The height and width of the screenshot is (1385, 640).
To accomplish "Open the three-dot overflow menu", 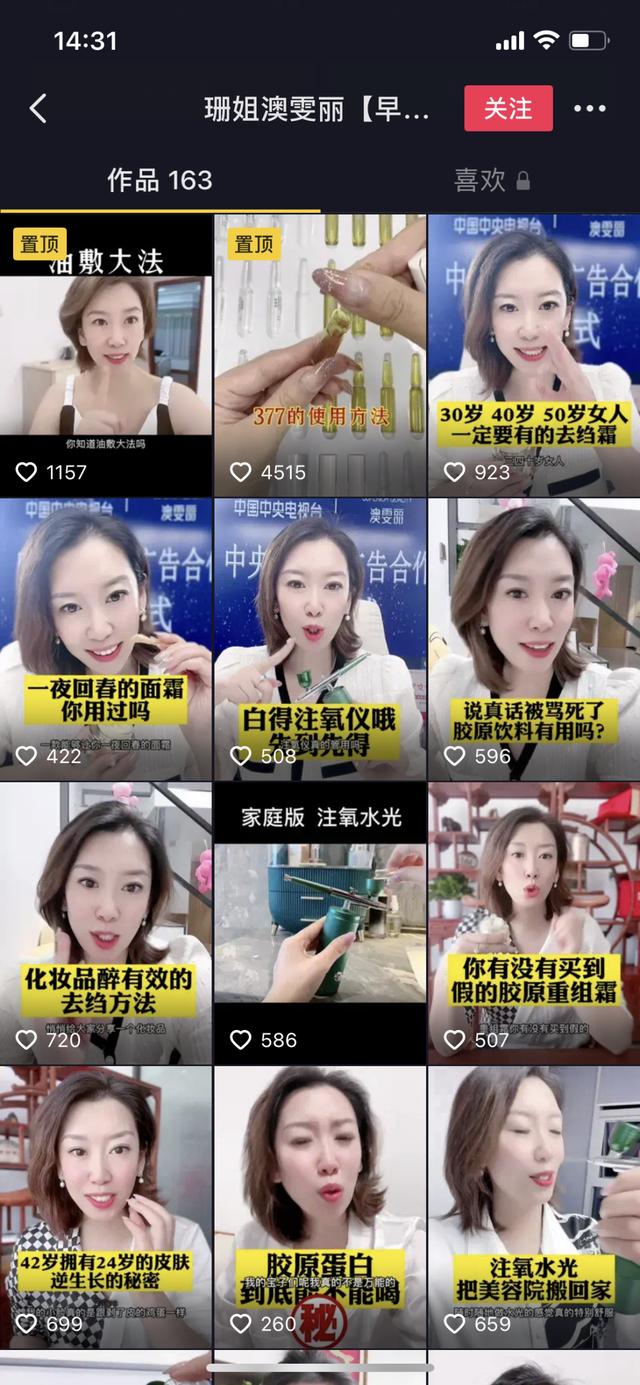I will tap(590, 109).
